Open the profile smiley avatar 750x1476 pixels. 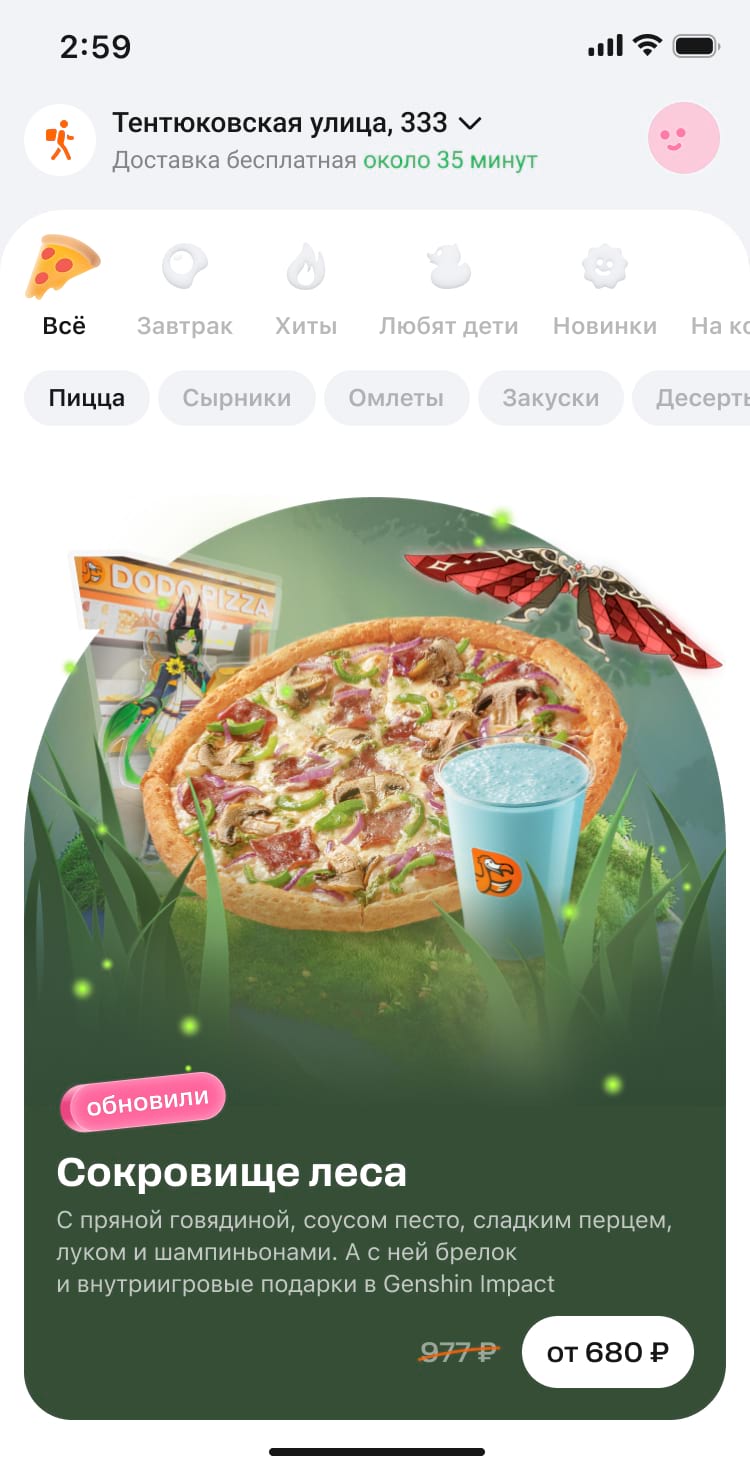(x=684, y=138)
